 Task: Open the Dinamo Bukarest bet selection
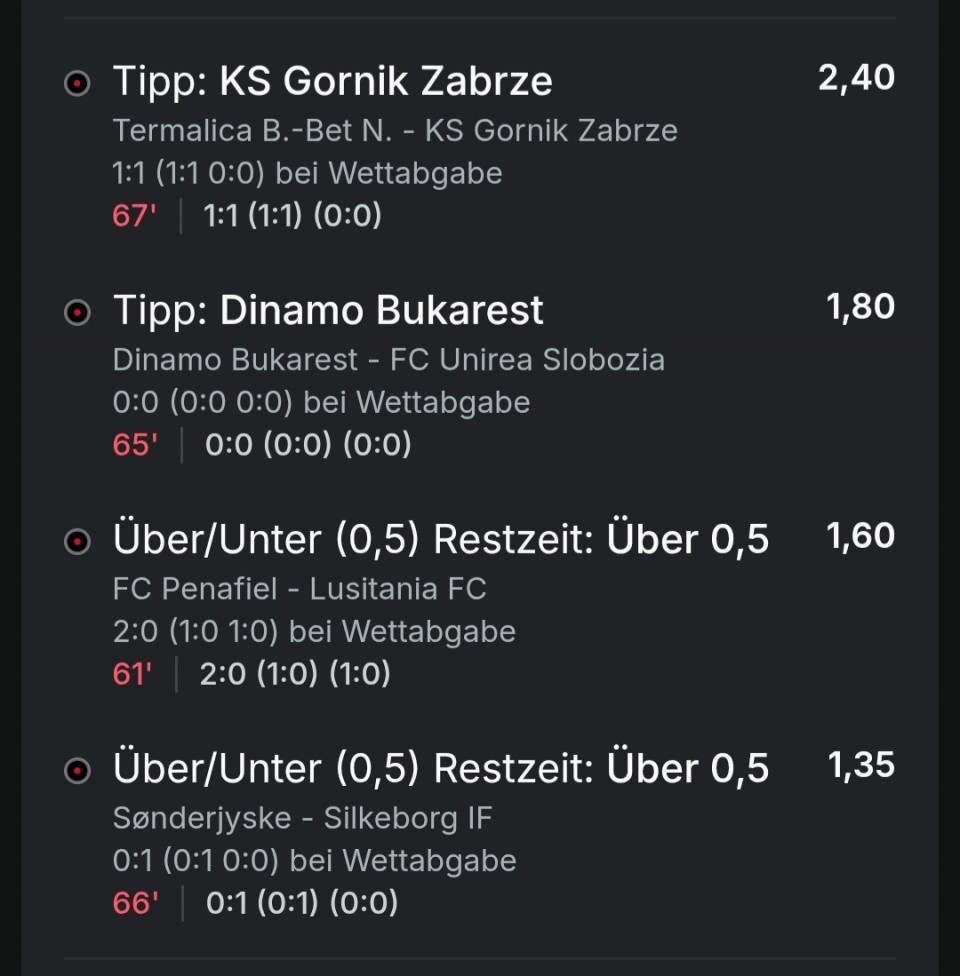(328, 310)
